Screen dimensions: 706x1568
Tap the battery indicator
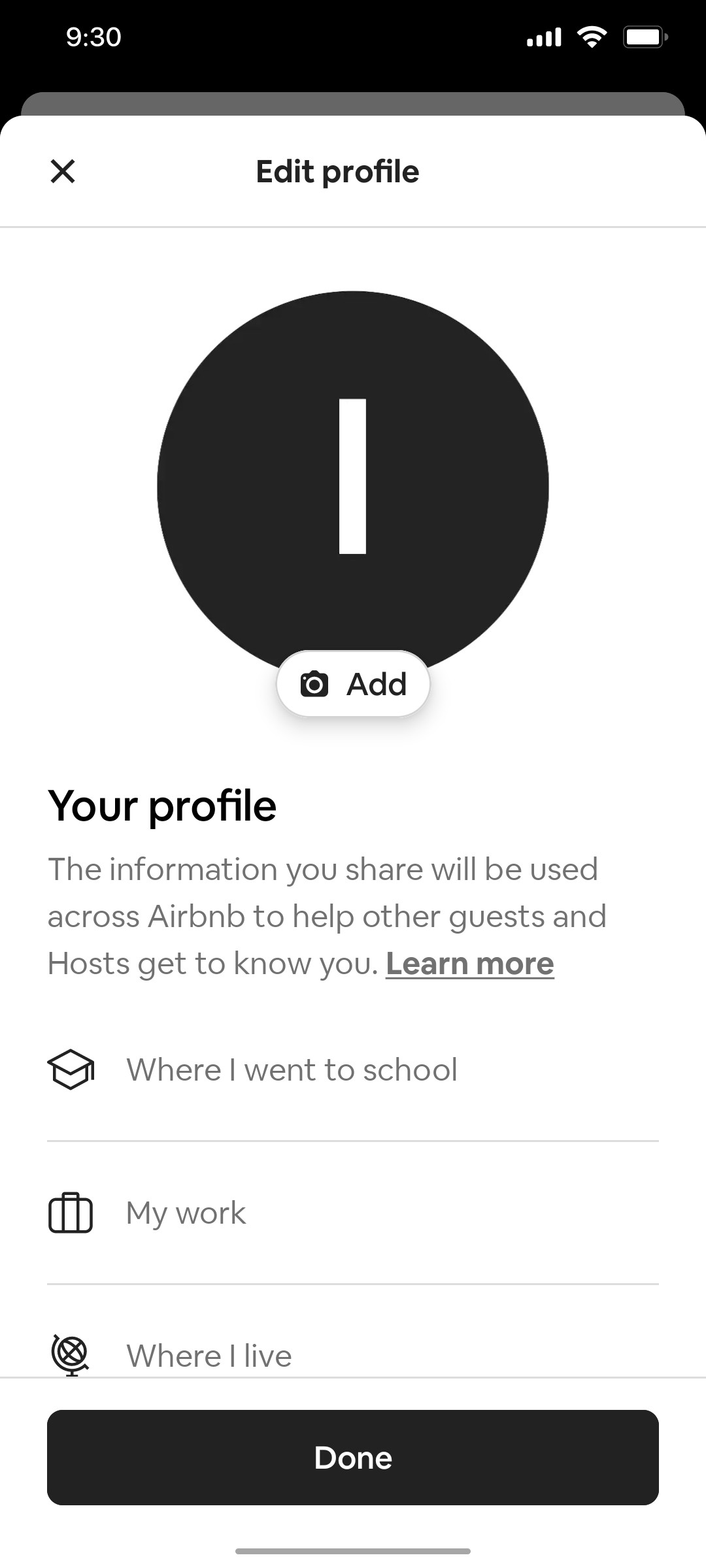click(644, 37)
